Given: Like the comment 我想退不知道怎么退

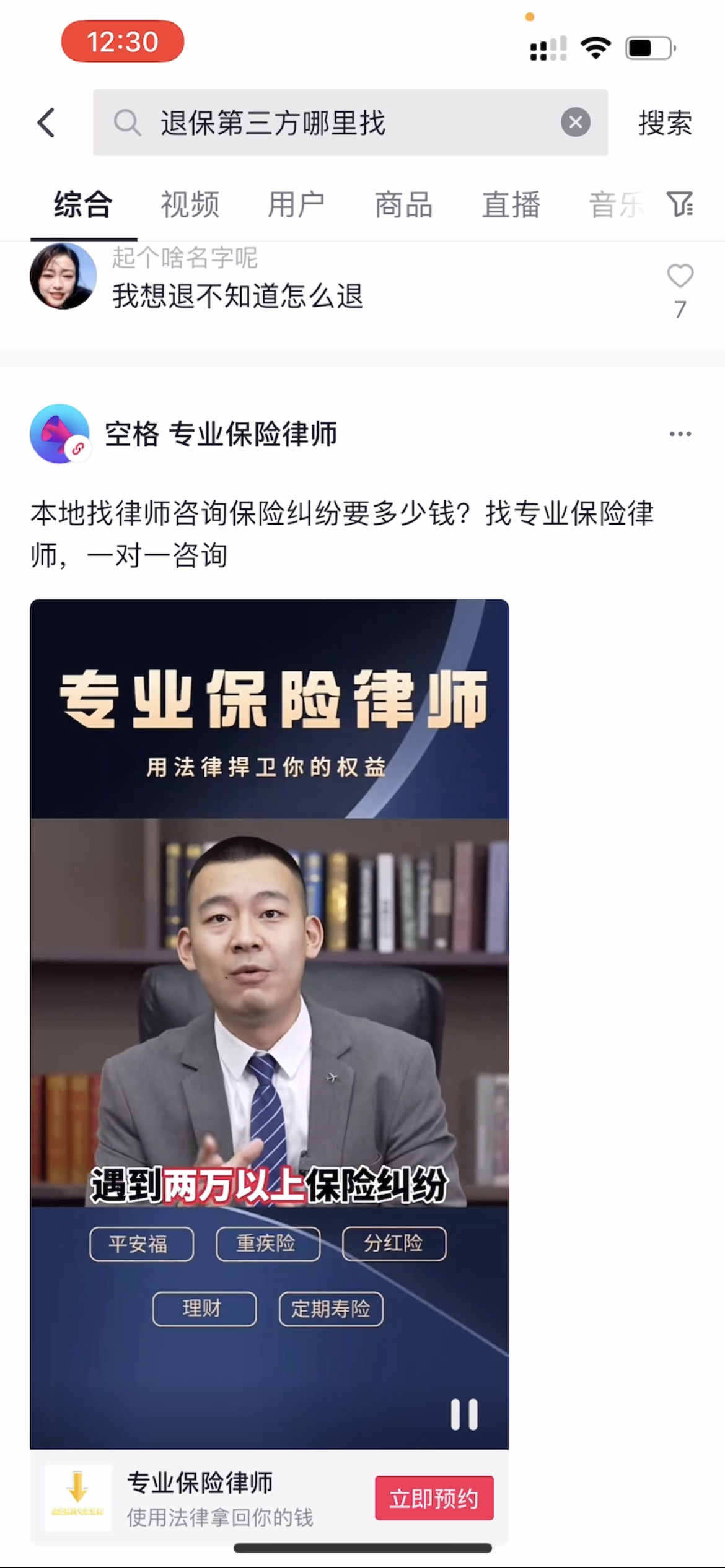Looking at the screenshot, I should 680,277.
